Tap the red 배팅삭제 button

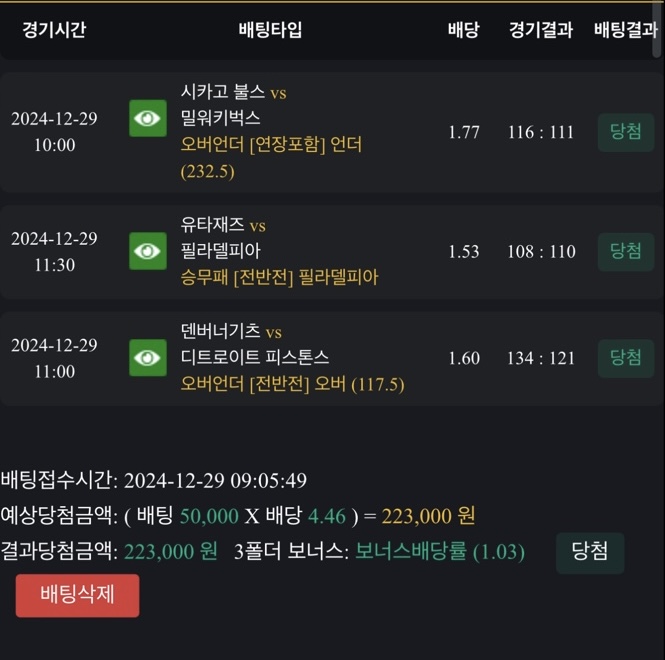tap(77, 595)
